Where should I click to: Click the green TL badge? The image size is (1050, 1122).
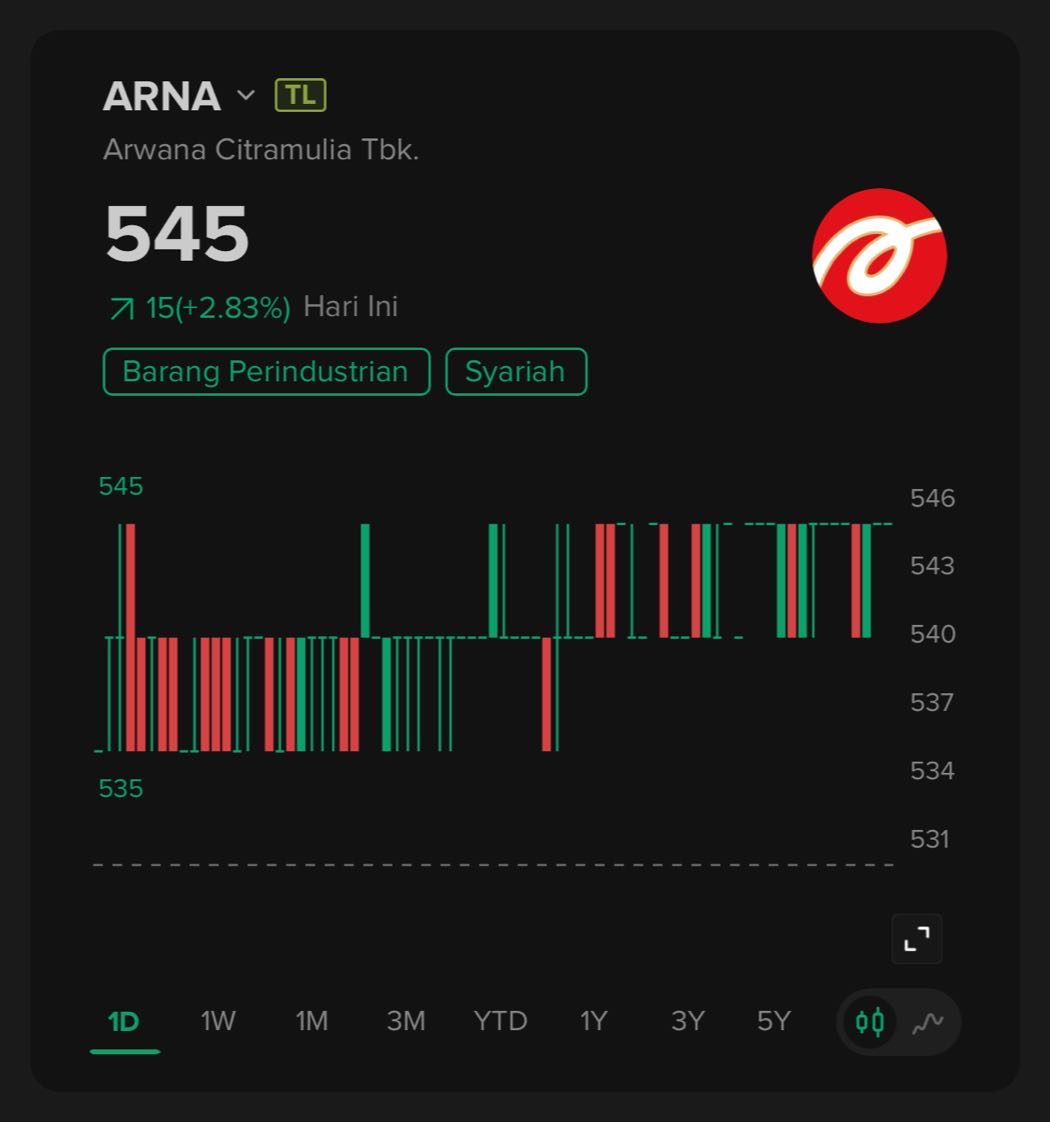(x=300, y=95)
